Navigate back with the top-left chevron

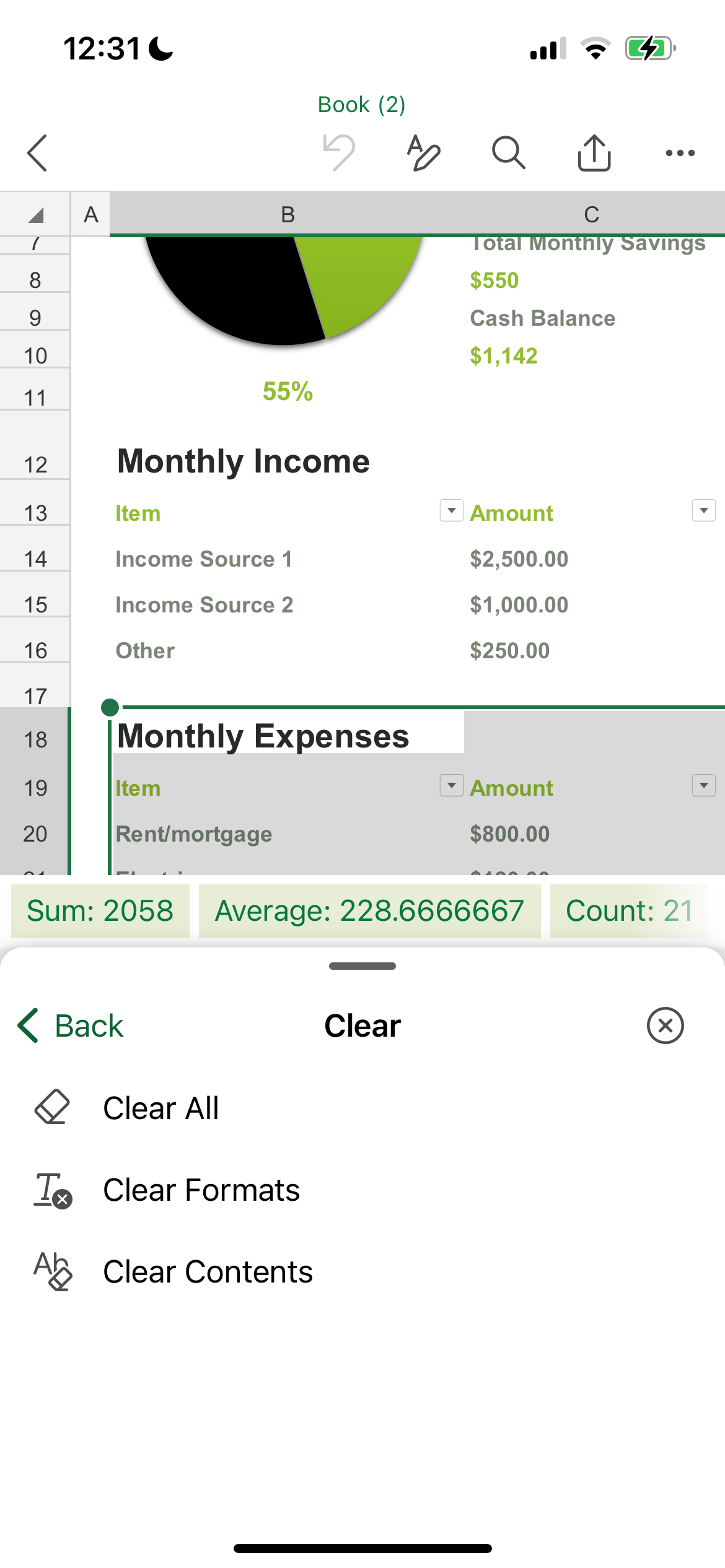tap(37, 152)
